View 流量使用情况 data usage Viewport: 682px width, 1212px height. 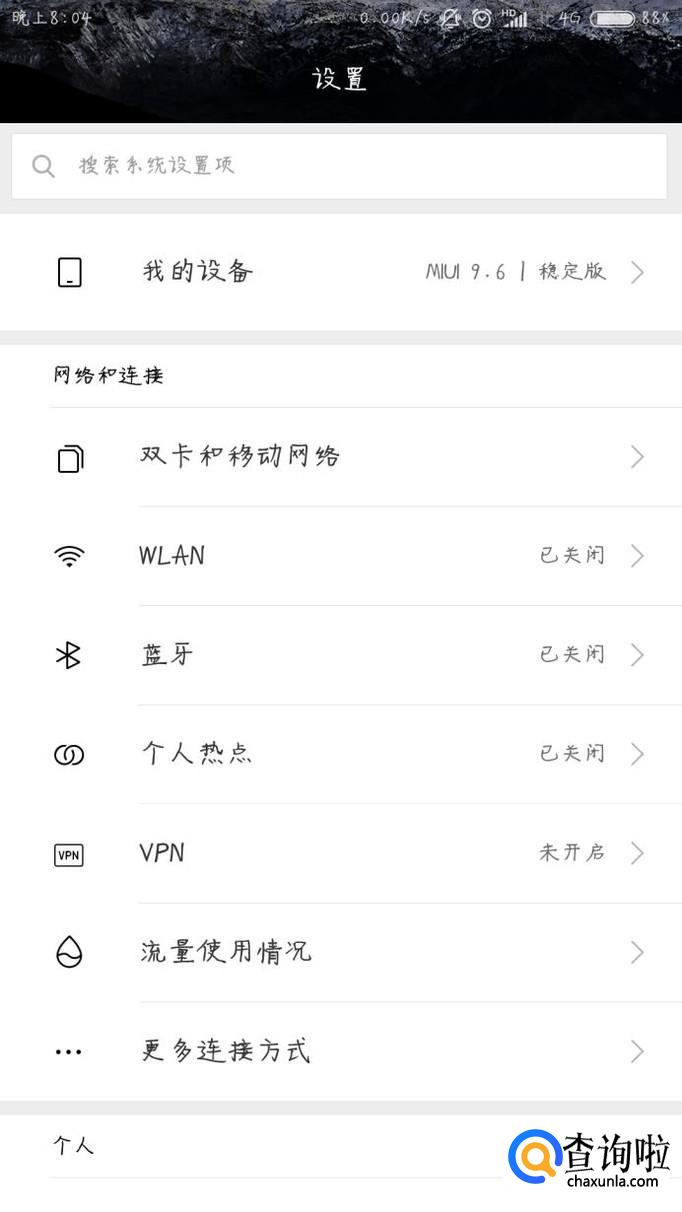click(340, 952)
